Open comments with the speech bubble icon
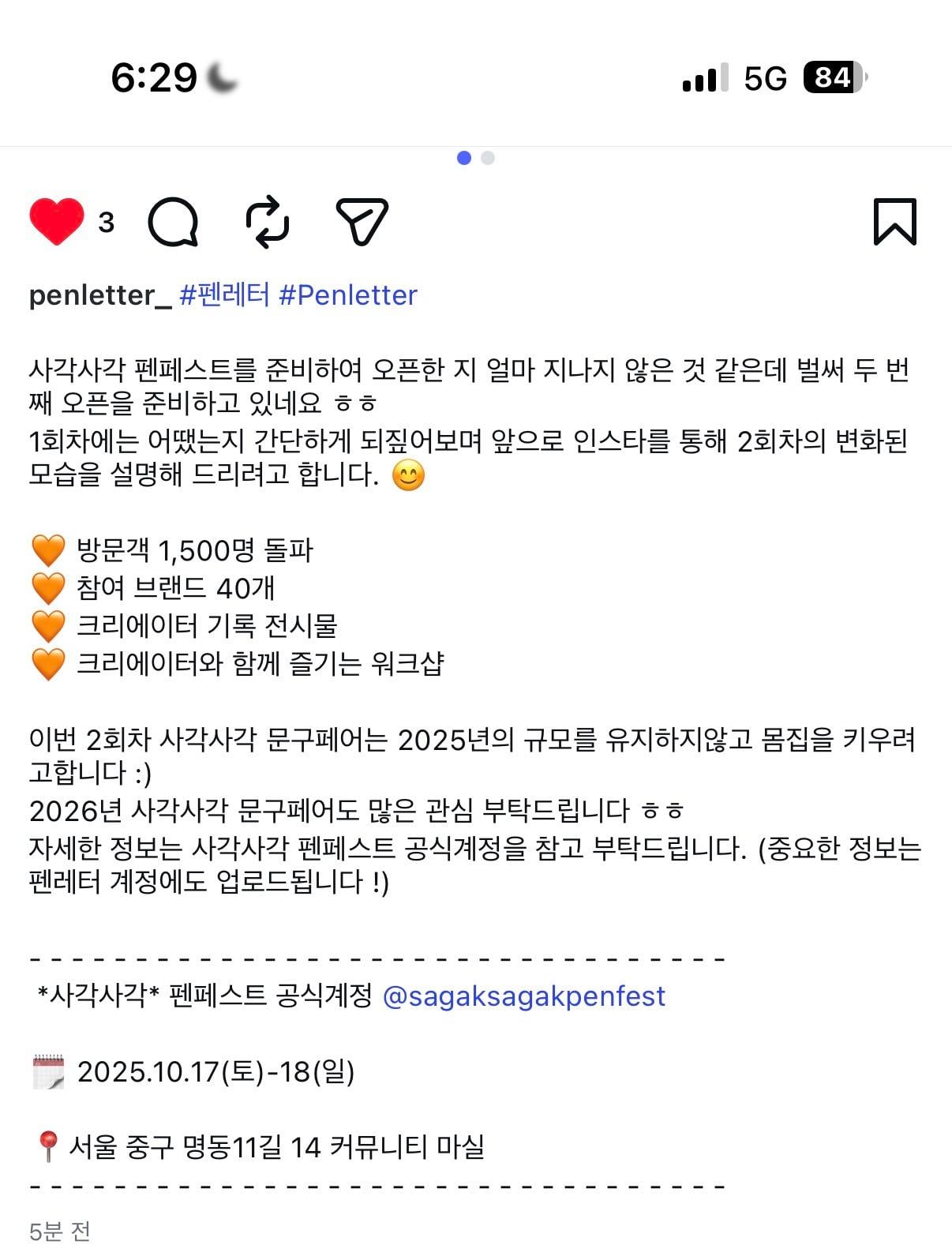 click(173, 222)
